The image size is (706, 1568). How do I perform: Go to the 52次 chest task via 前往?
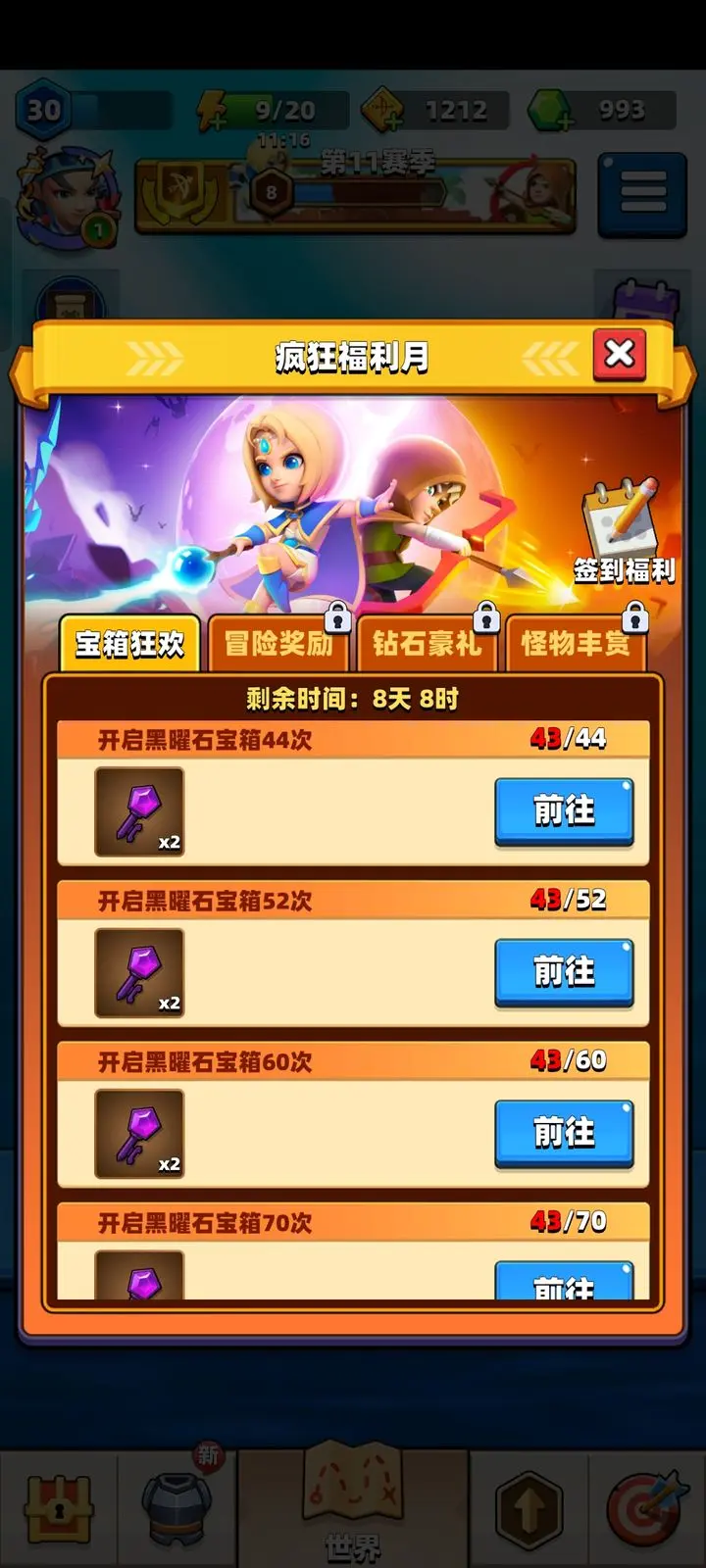pos(564,972)
